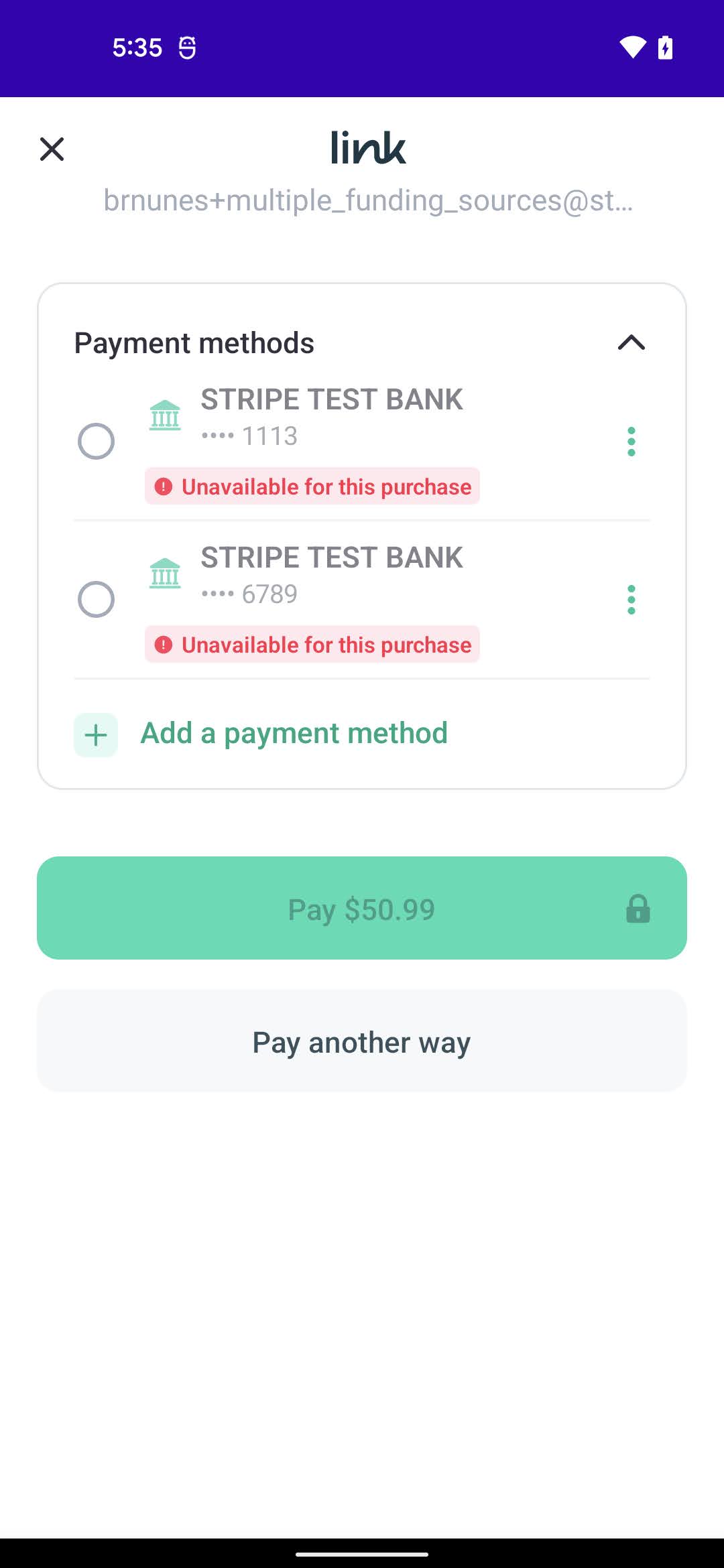Open the Payment methods header
This screenshot has height=1568, width=724.
click(194, 342)
